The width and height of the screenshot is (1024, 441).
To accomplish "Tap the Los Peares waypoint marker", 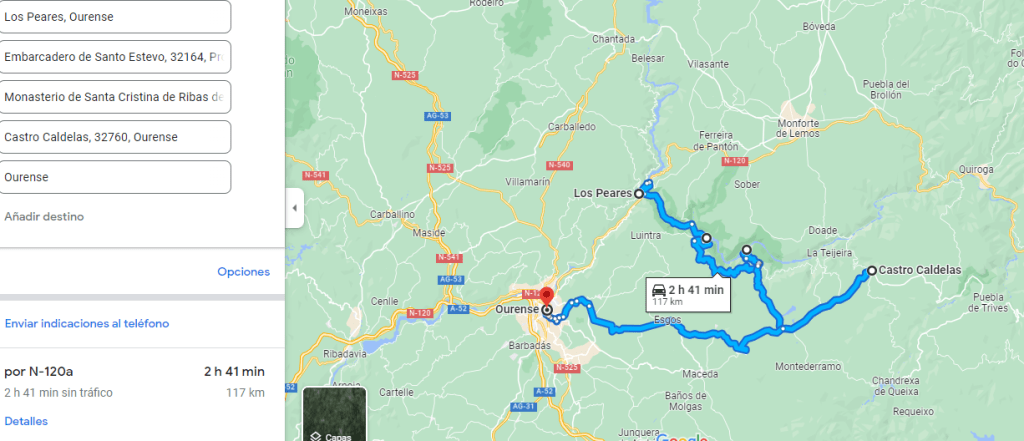I will [639, 195].
